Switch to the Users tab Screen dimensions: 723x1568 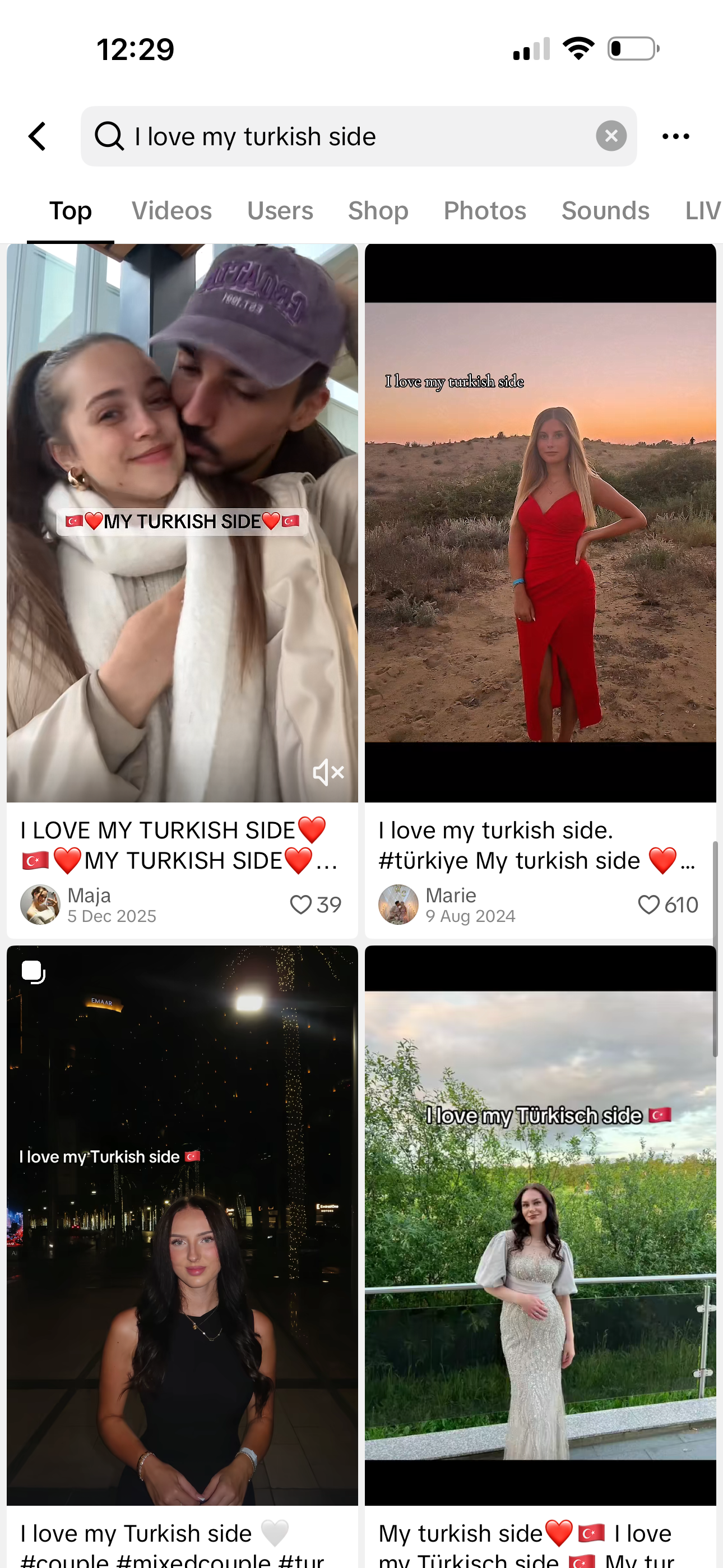[x=280, y=211]
